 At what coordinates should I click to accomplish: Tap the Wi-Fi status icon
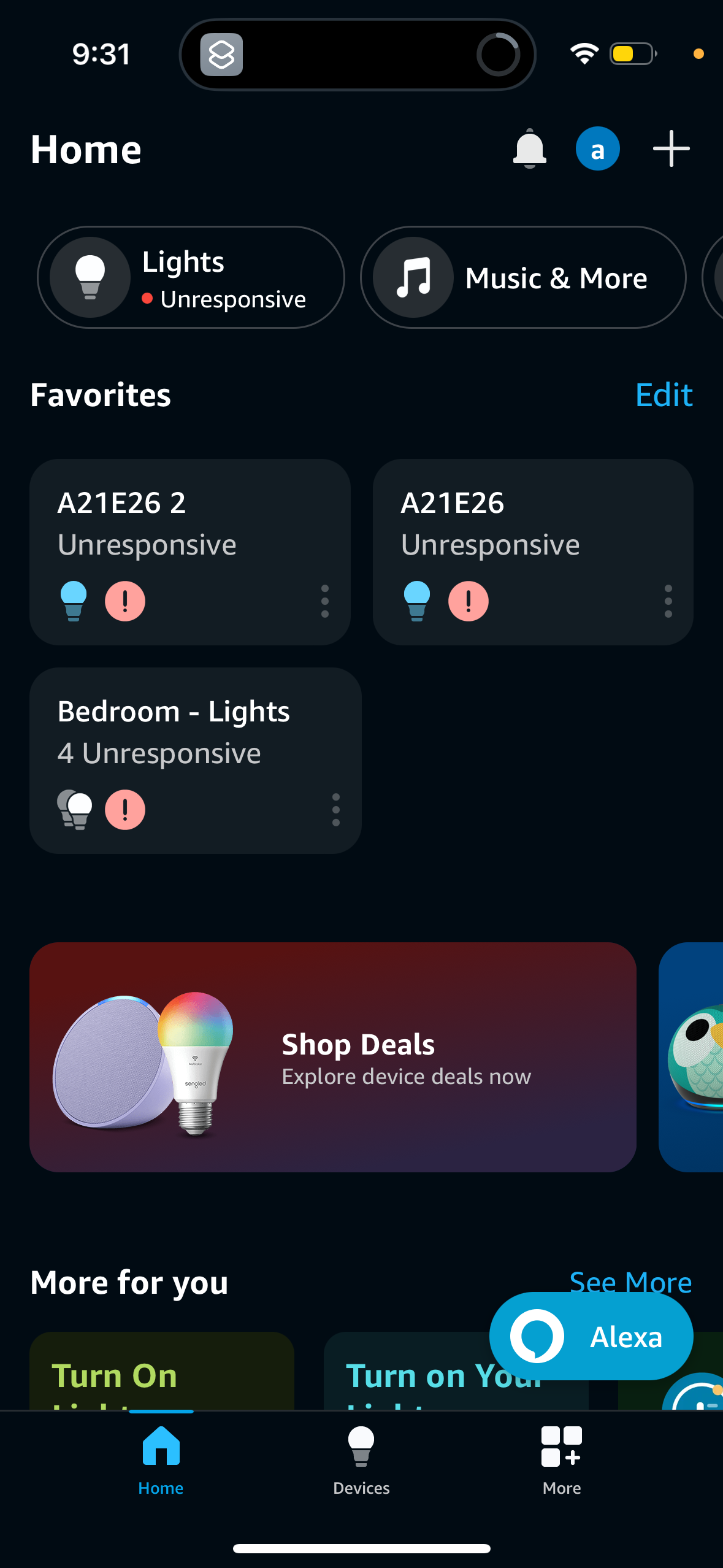(x=583, y=54)
